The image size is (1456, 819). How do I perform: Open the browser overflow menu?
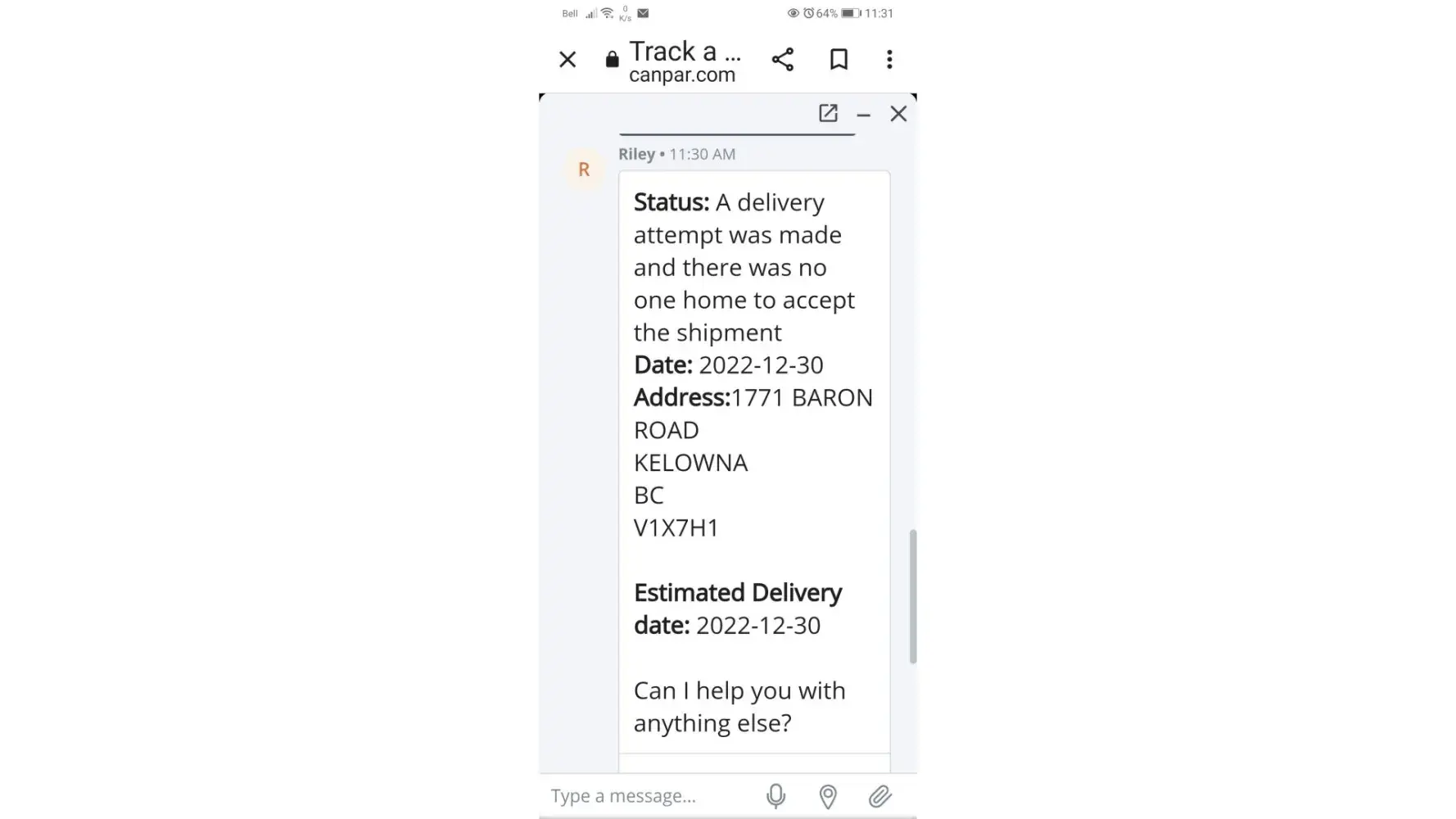(x=889, y=60)
